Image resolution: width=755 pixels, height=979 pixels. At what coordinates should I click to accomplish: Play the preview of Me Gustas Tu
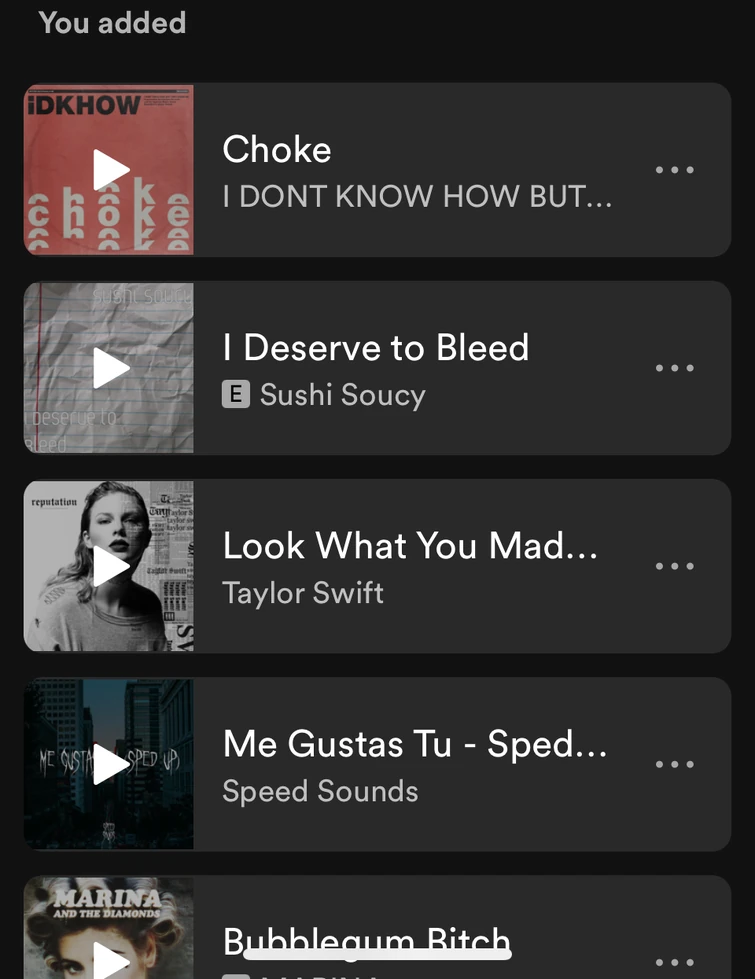tap(110, 764)
